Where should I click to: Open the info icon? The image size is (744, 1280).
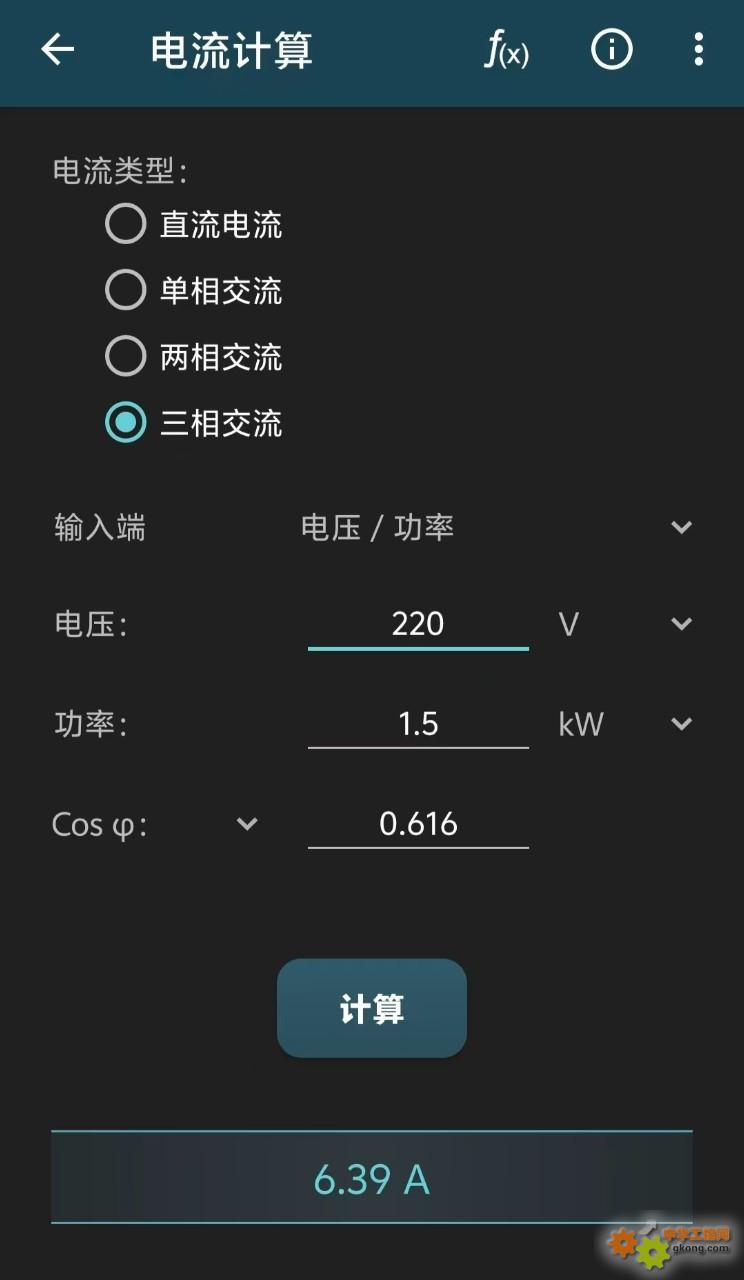click(x=611, y=49)
